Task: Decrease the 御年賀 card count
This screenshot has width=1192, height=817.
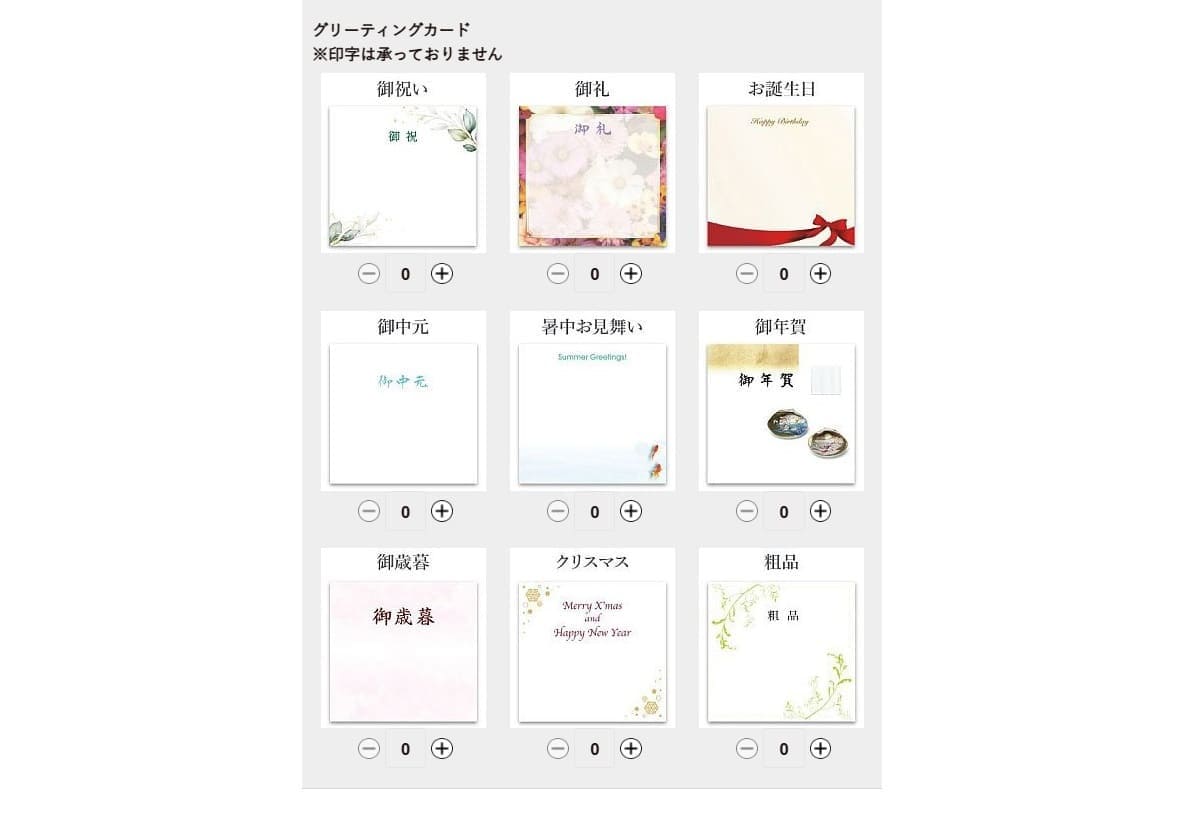Action: (747, 511)
